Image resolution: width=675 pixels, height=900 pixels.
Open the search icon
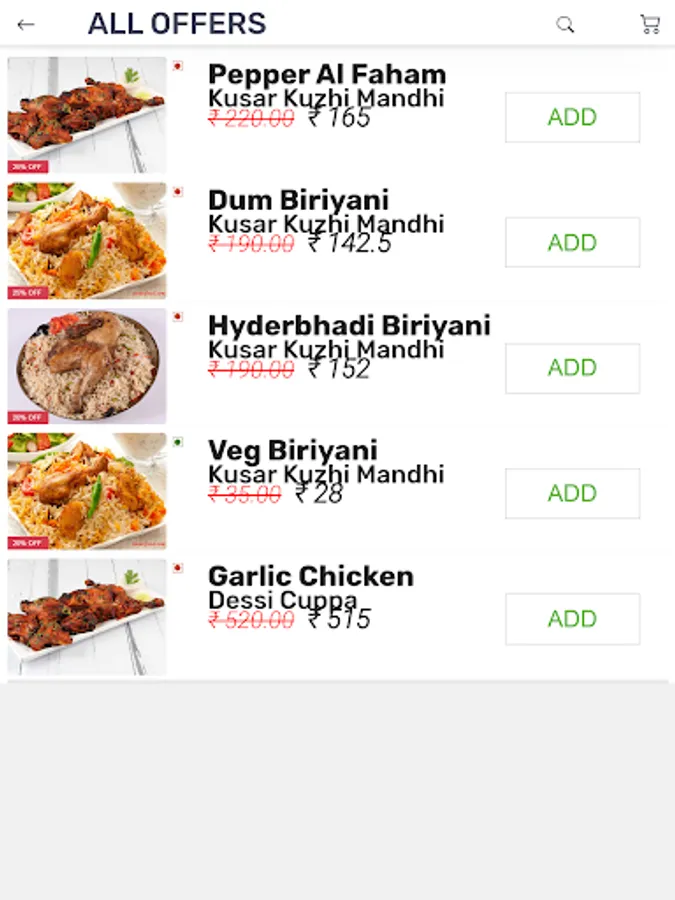tap(565, 24)
